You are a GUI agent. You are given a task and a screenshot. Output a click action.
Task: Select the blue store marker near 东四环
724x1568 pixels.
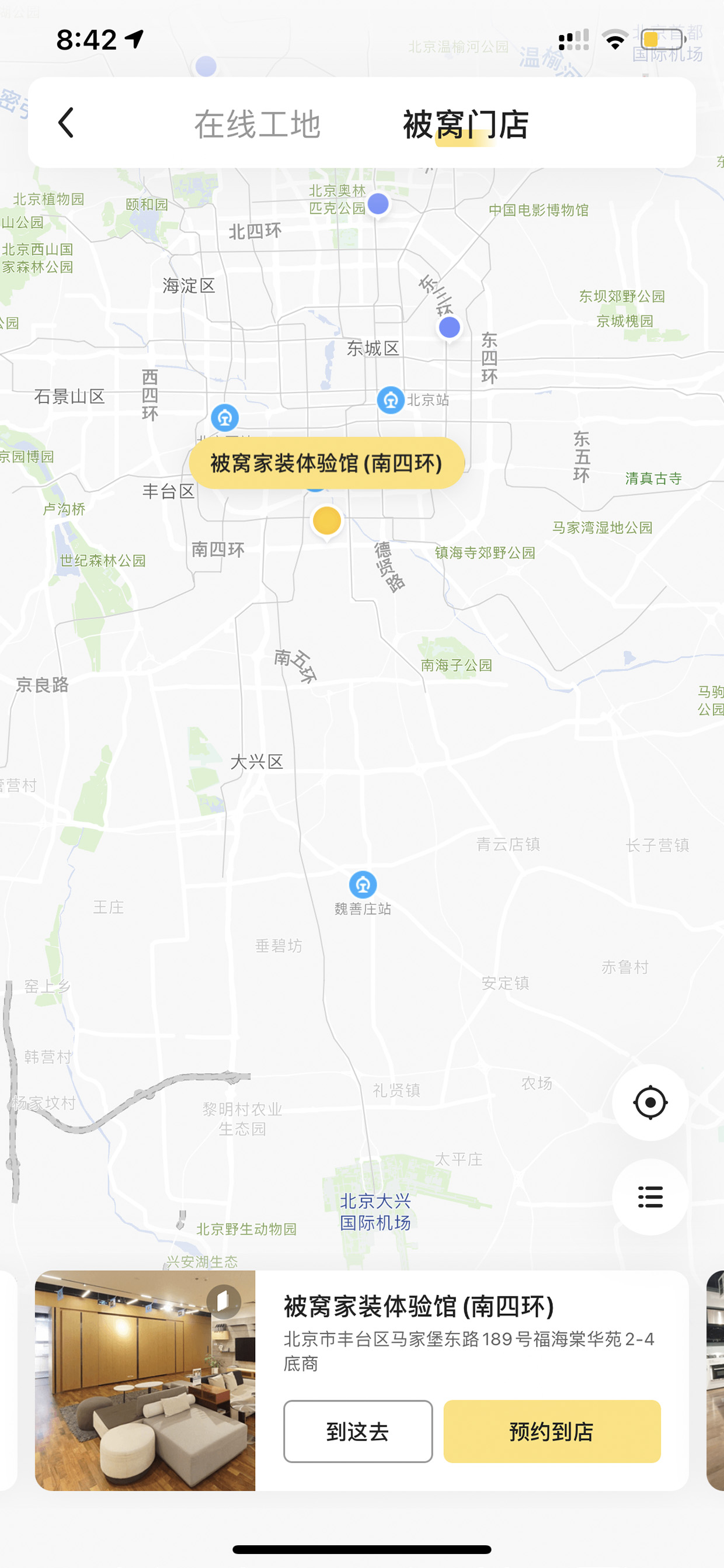point(450,328)
